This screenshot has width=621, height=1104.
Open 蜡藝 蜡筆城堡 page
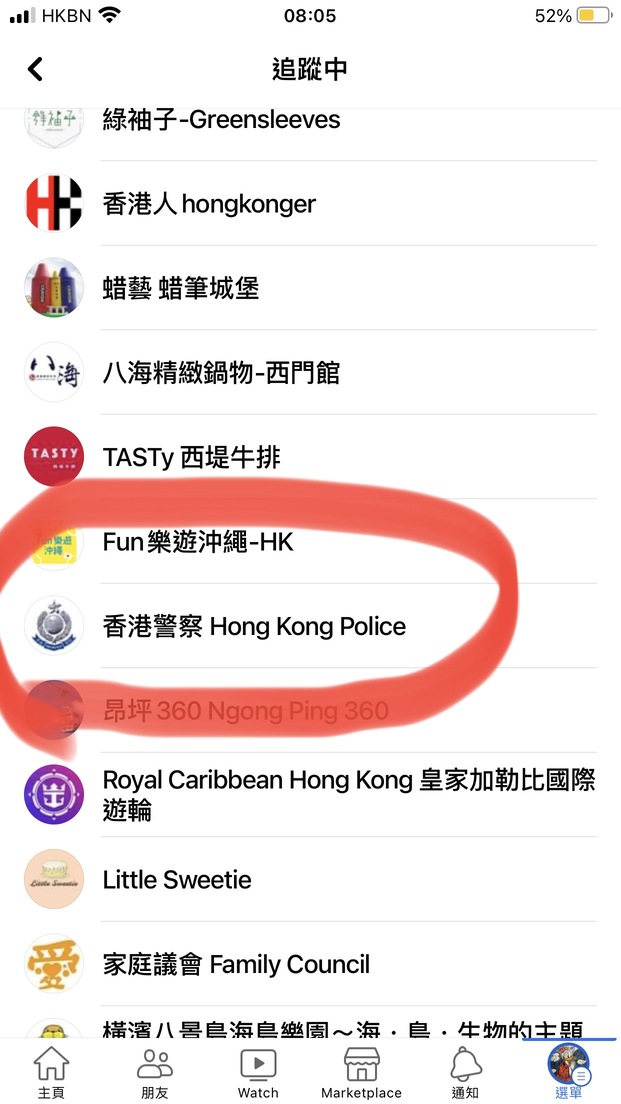(310, 288)
